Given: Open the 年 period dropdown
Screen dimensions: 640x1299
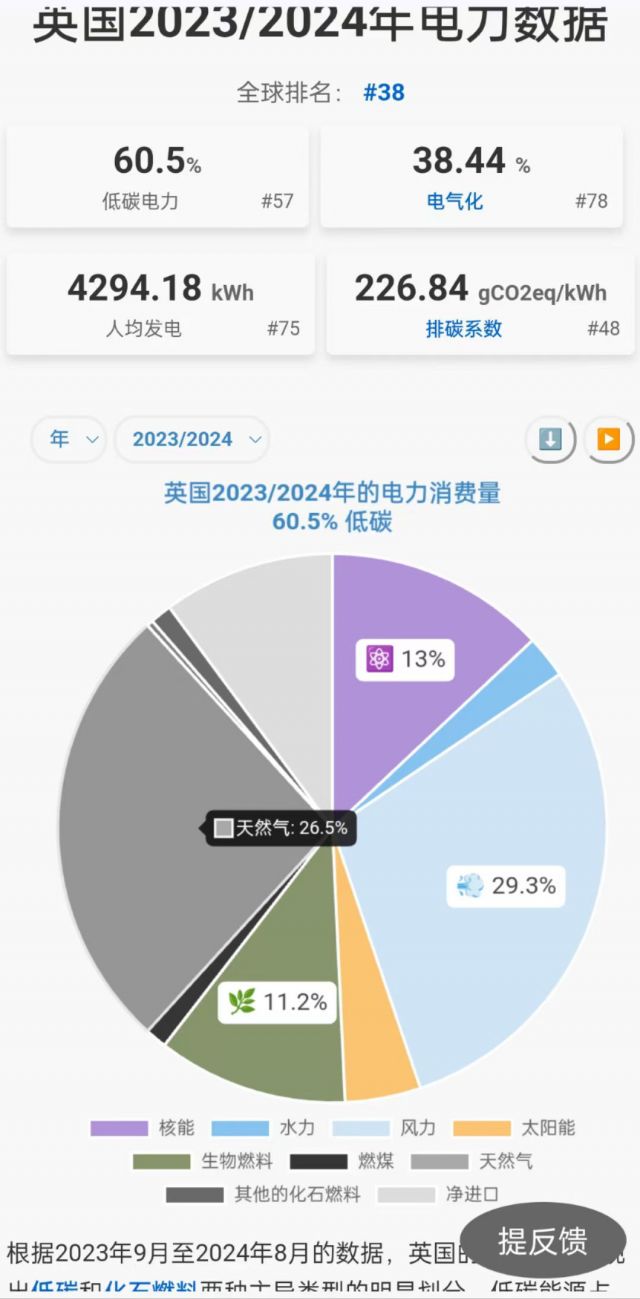Looking at the screenshot, I should 68,439.
